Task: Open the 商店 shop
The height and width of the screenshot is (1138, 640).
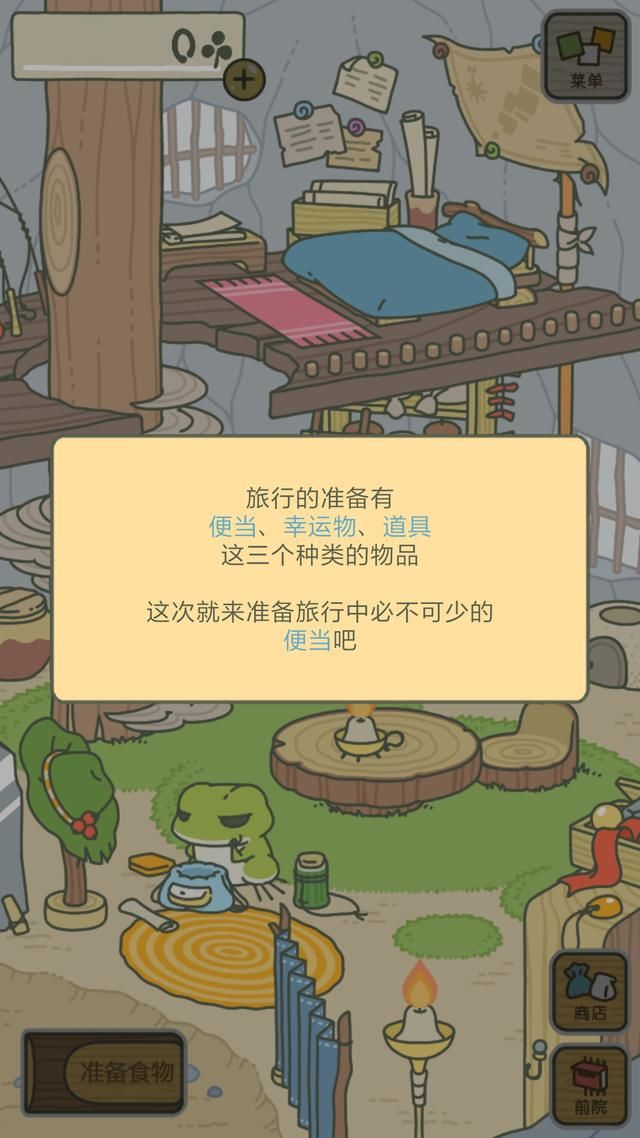Action: click(x=589, y=991)
